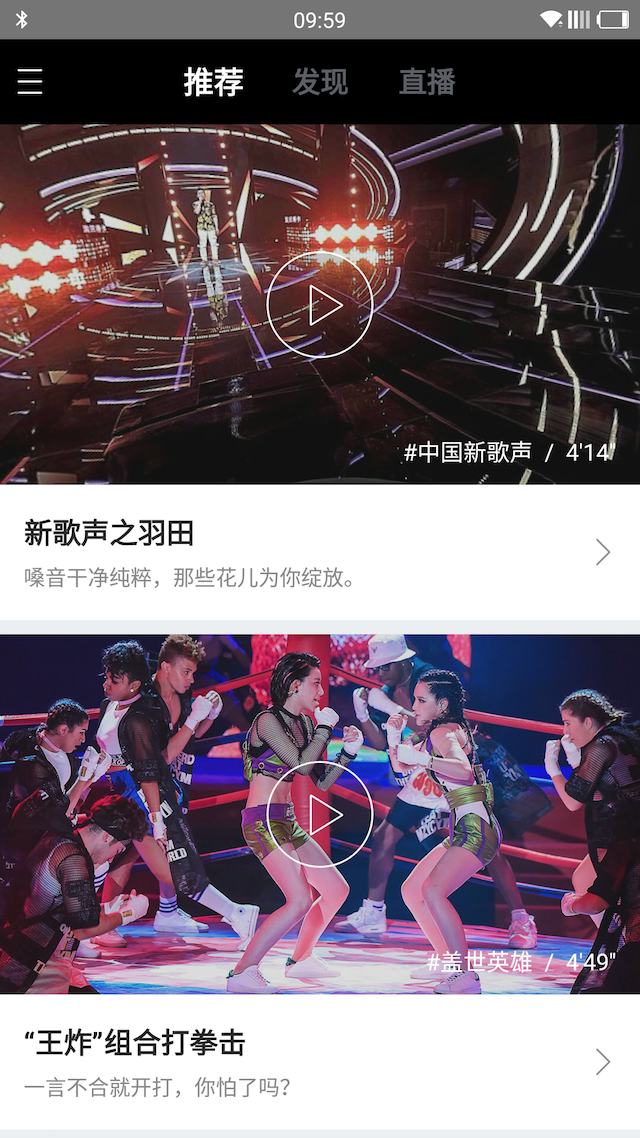The width and height of the screenshot is (640, 1138).
Task: Play the 盖世英雄 boxing video
Action: 320,815
